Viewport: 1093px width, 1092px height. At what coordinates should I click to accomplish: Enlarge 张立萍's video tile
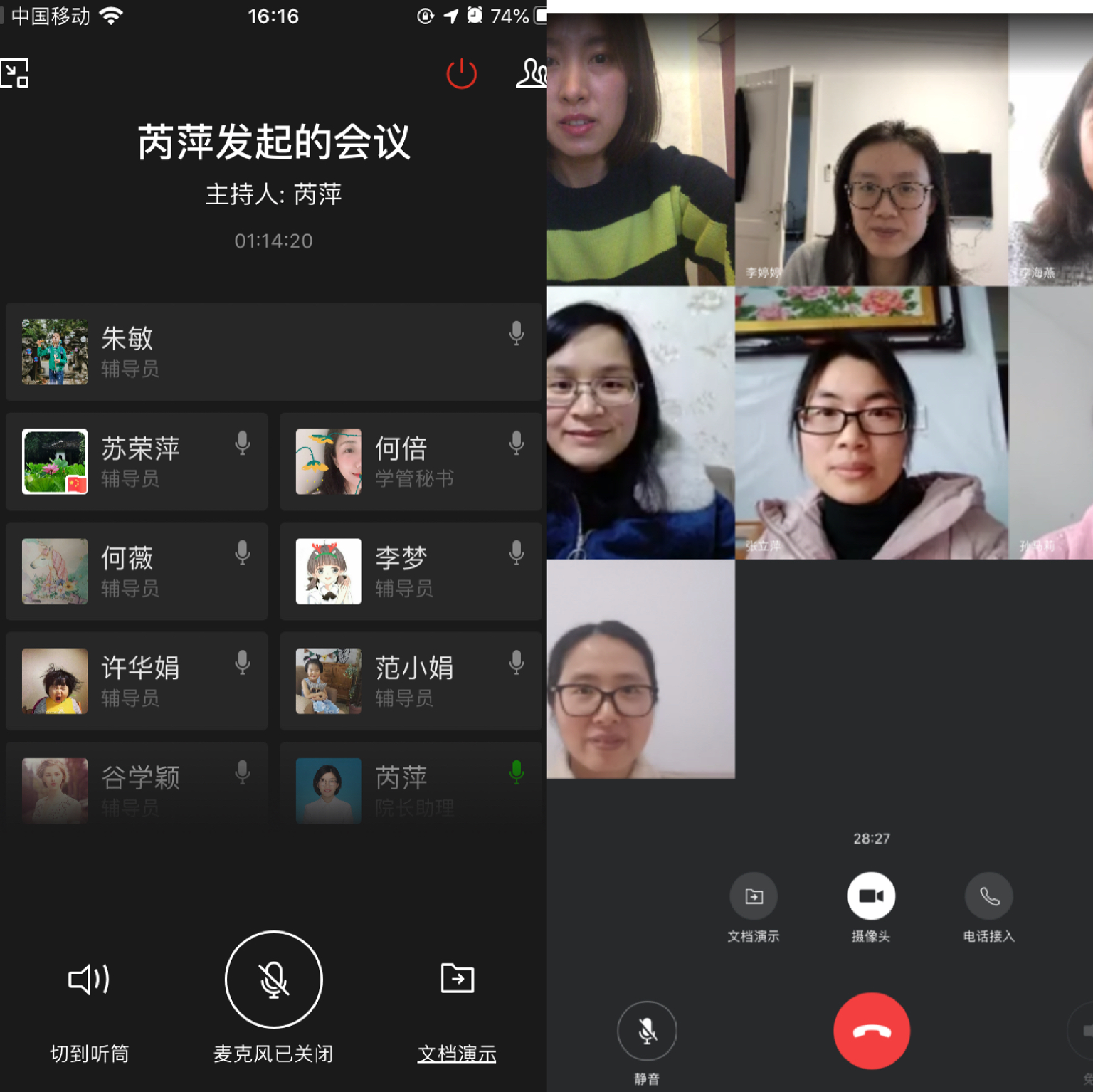[871, 423]
